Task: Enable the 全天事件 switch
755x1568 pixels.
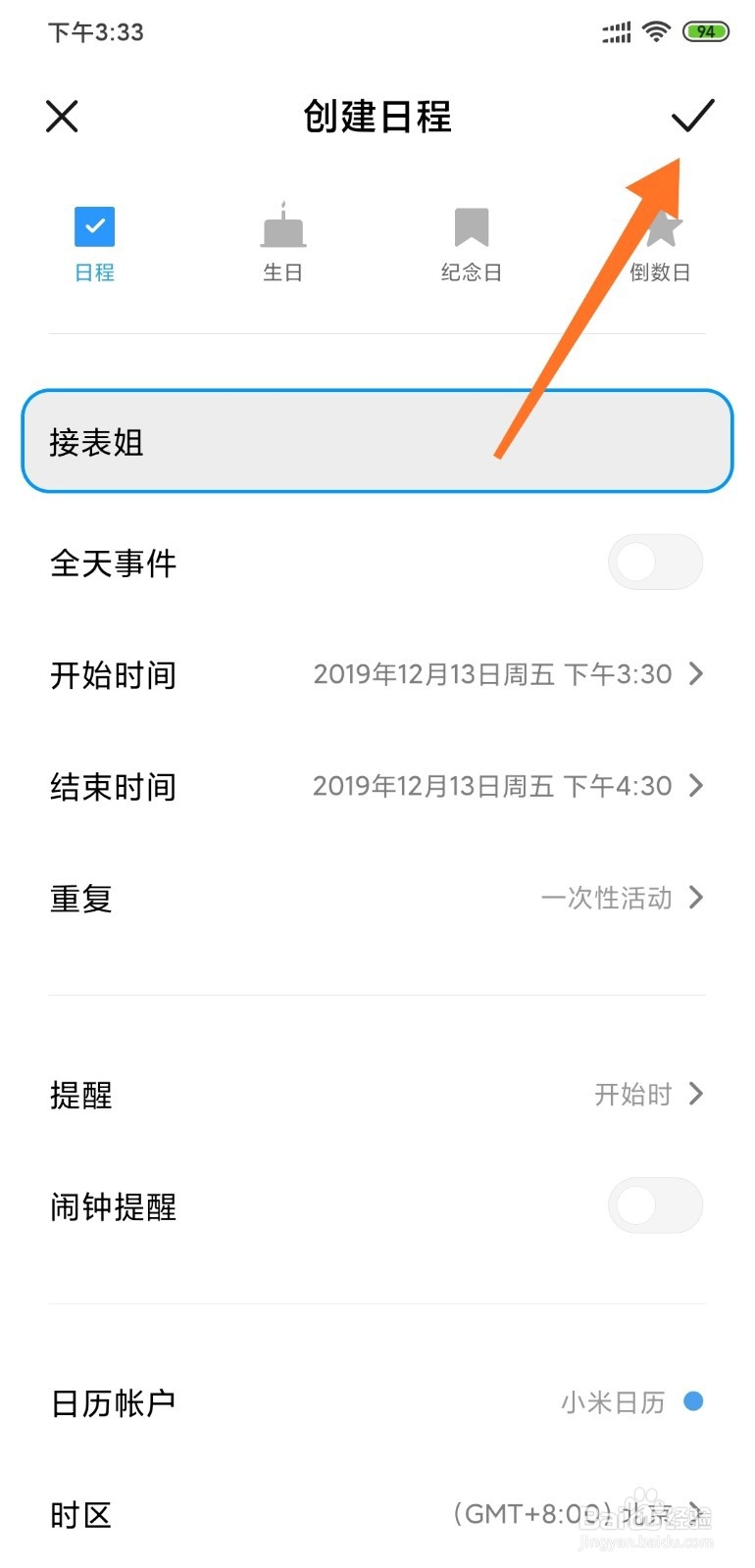Action: click(x=655, y=563)
